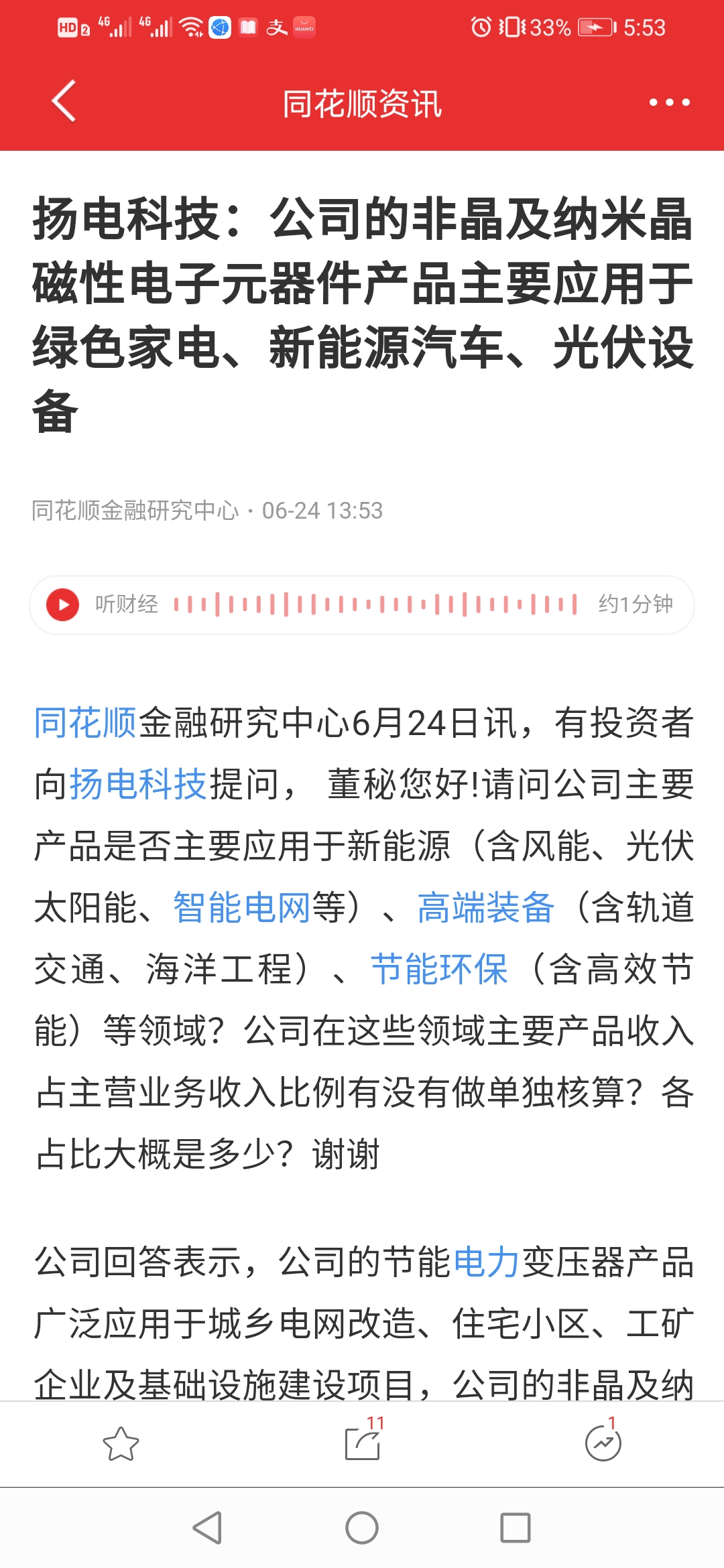Play the 听财经 audio reading
This screenshot has width=724, height=1568.
[x=63, y=604]
